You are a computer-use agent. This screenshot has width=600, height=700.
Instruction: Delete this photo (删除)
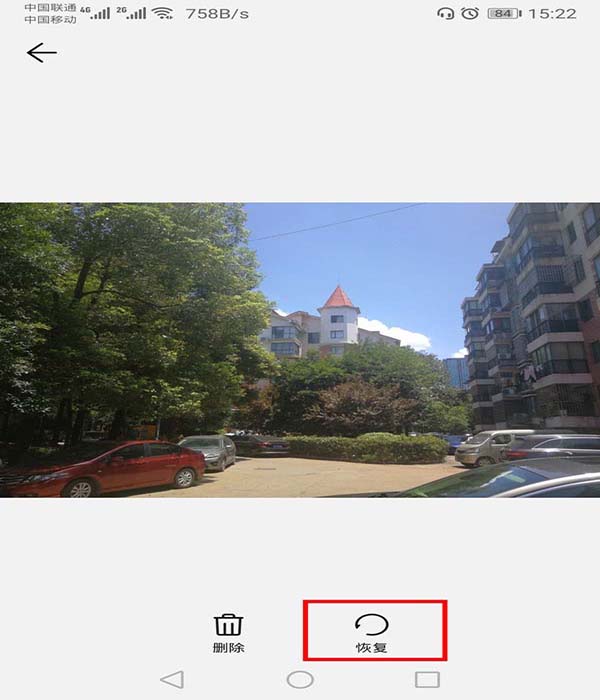tap(229, 632)
